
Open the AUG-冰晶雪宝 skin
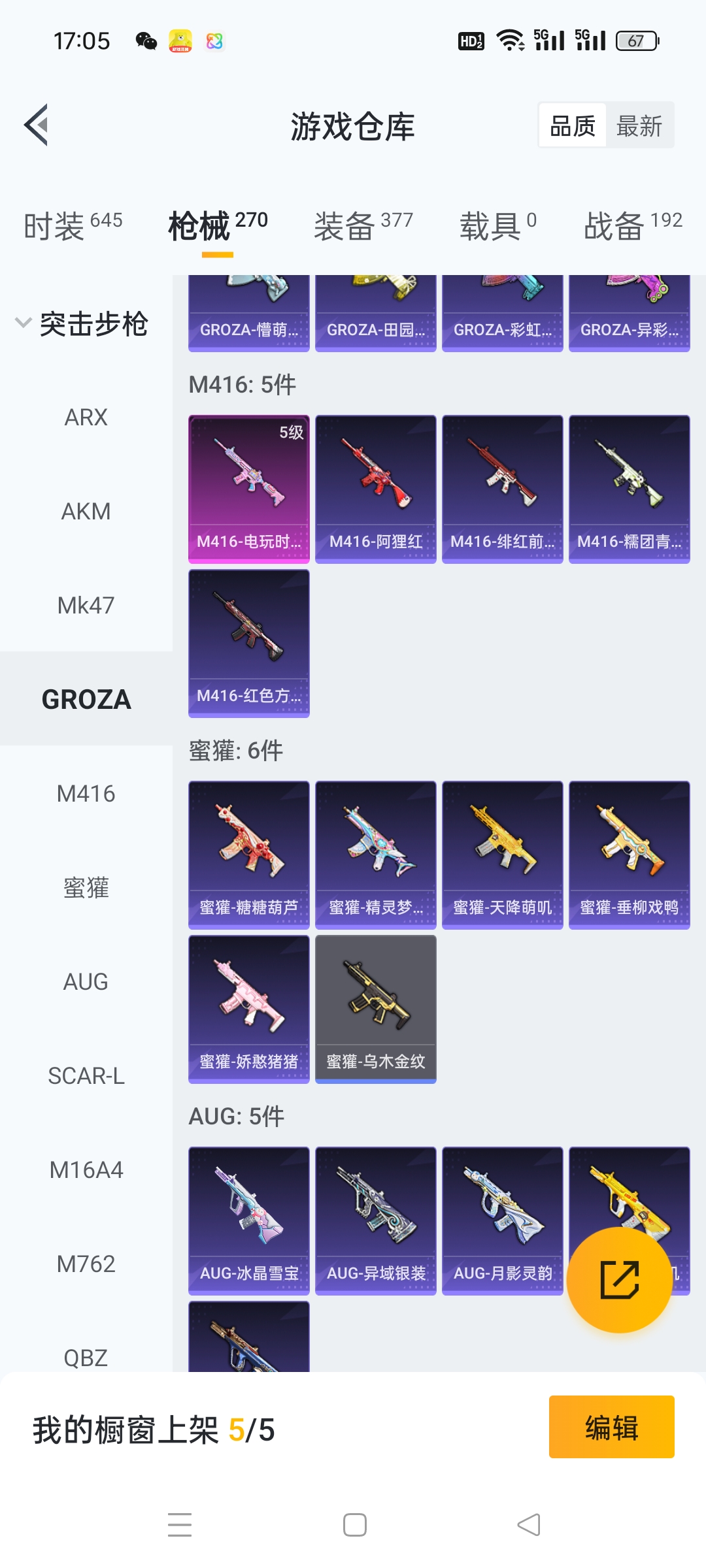pyautogui.click(x=248, y=1220)
